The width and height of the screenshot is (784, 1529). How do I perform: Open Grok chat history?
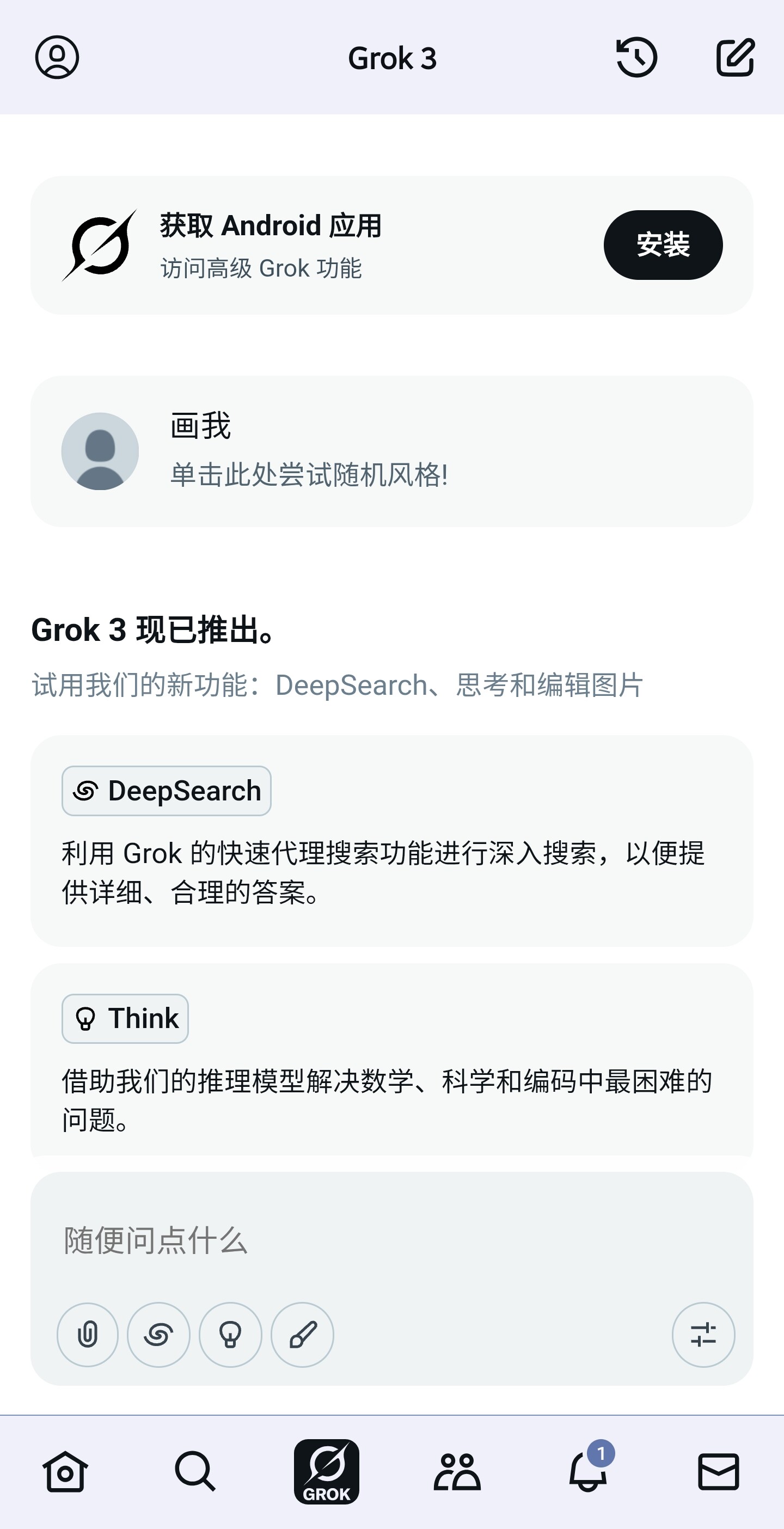636,58
